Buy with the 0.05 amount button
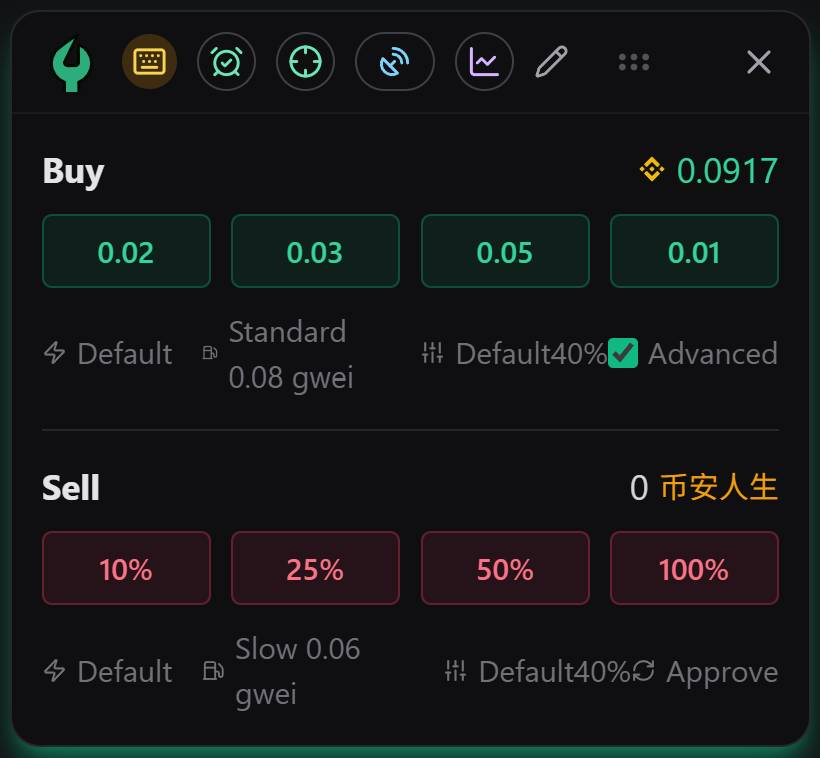 (505, 251)
